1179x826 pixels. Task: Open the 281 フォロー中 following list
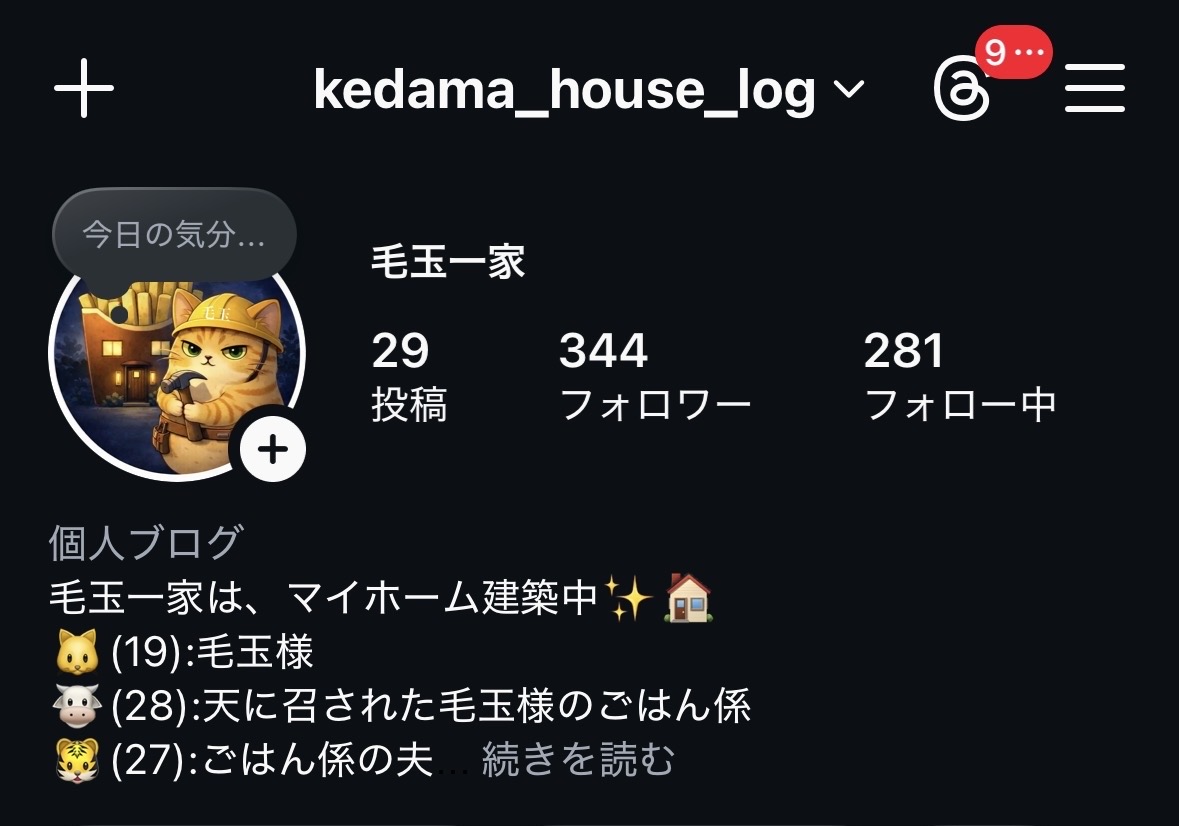(x=959, y=377)
